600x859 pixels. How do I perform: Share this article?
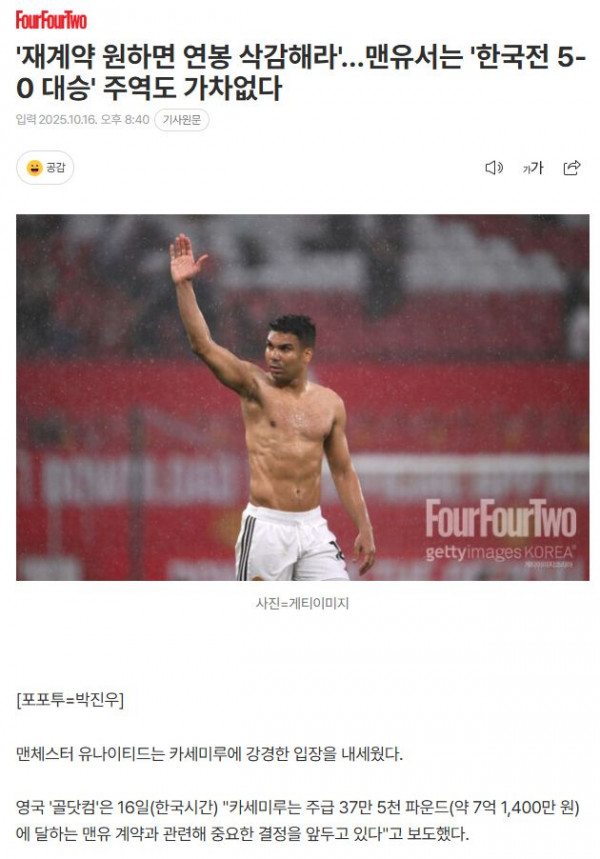pyautogui.click(x=572, y=168)
